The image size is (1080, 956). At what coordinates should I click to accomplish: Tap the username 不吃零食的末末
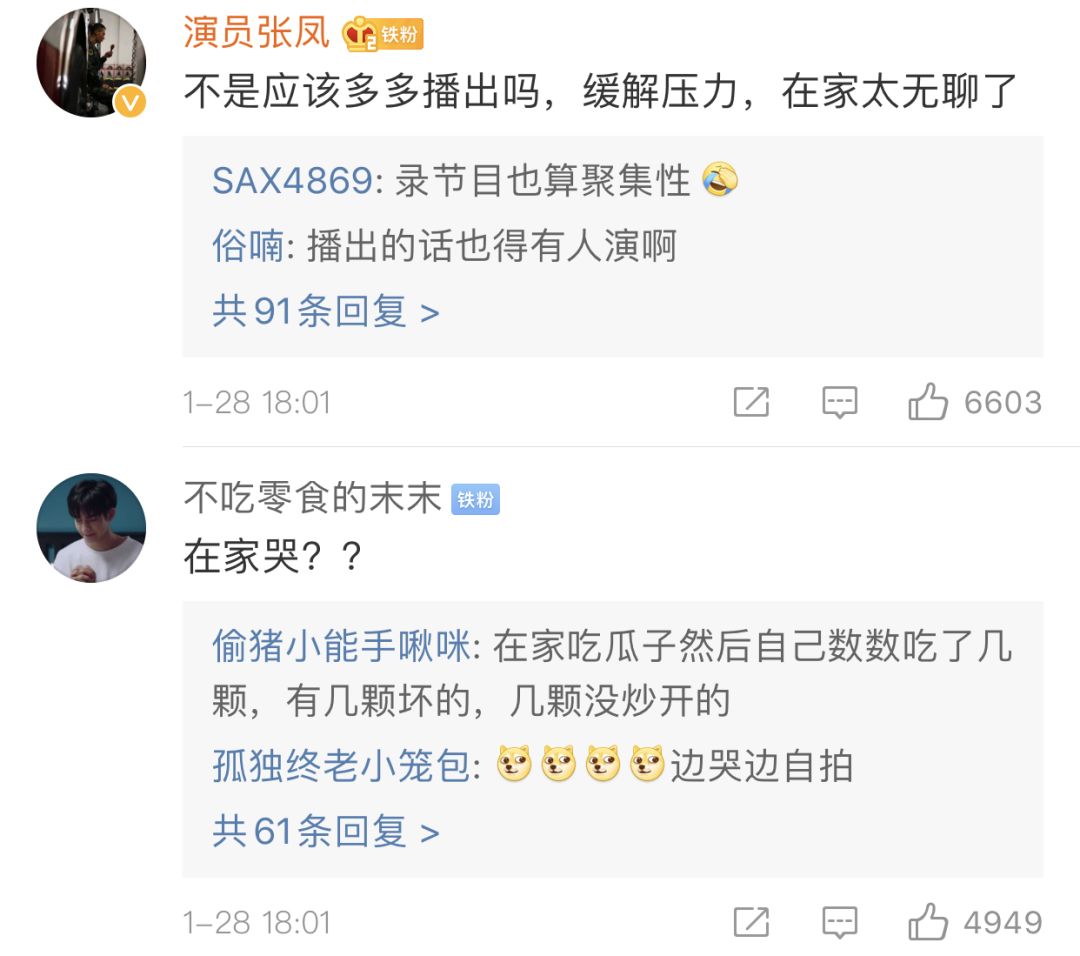point(312,497)
